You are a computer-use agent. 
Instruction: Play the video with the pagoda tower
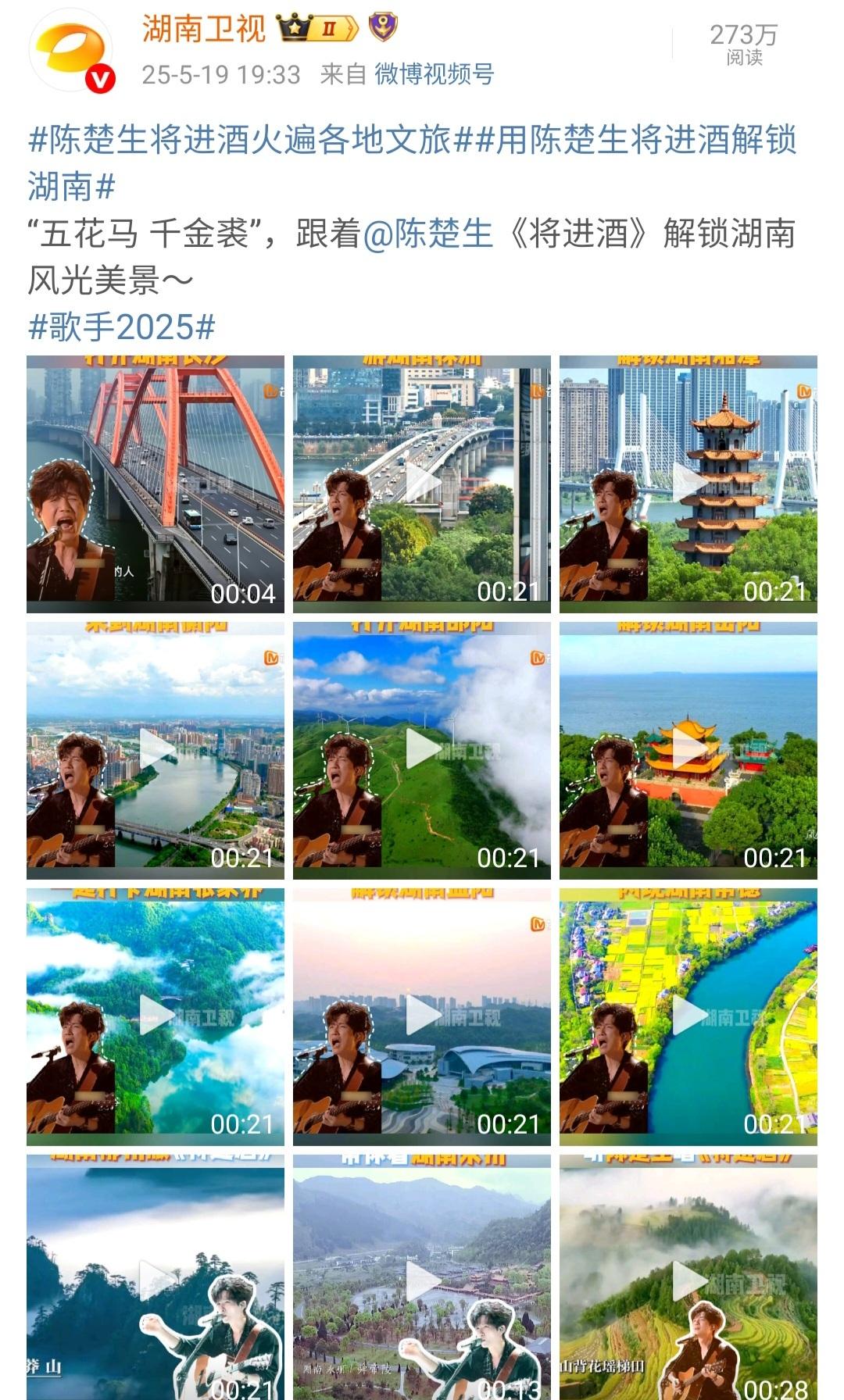pyautogui.click(x=688, y=484)
